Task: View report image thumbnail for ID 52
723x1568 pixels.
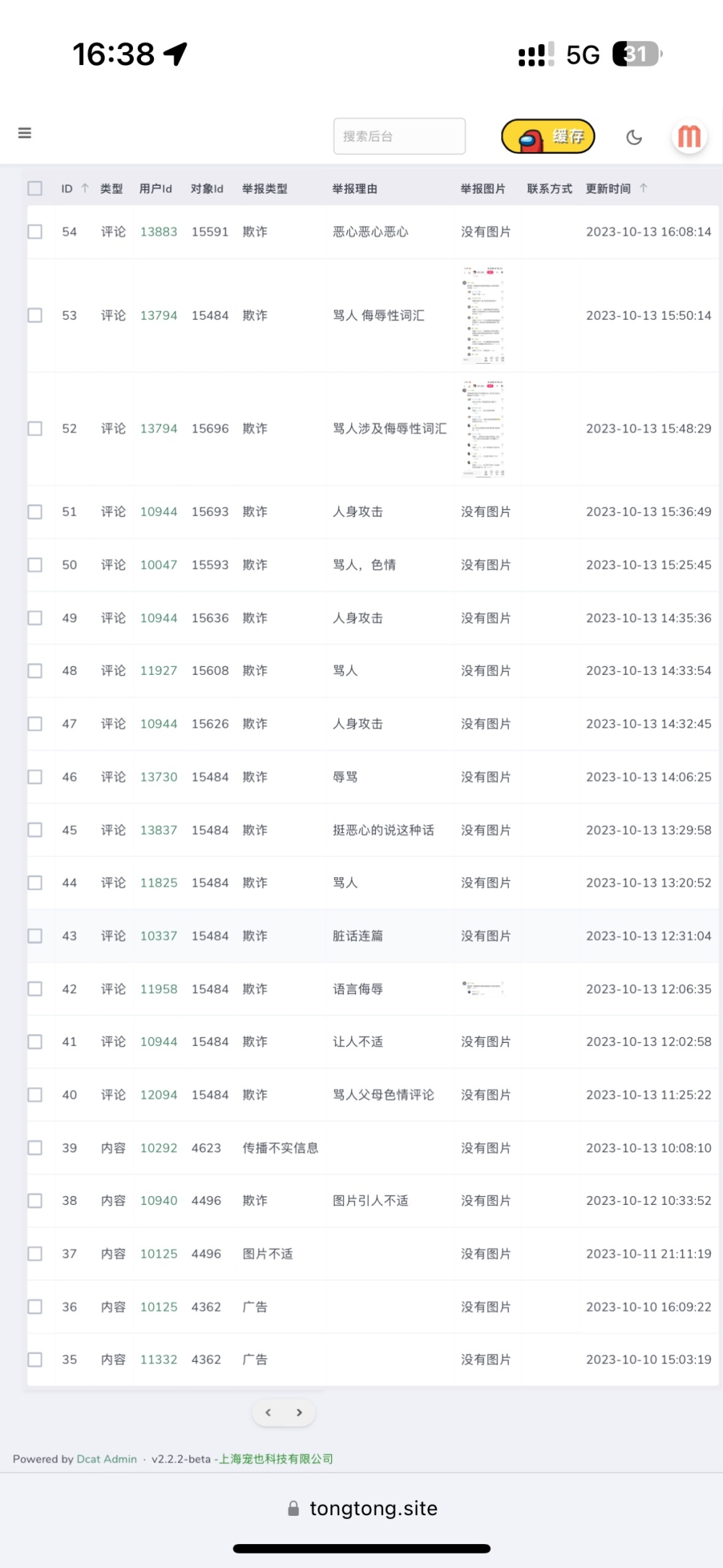Action: [484, 428]
